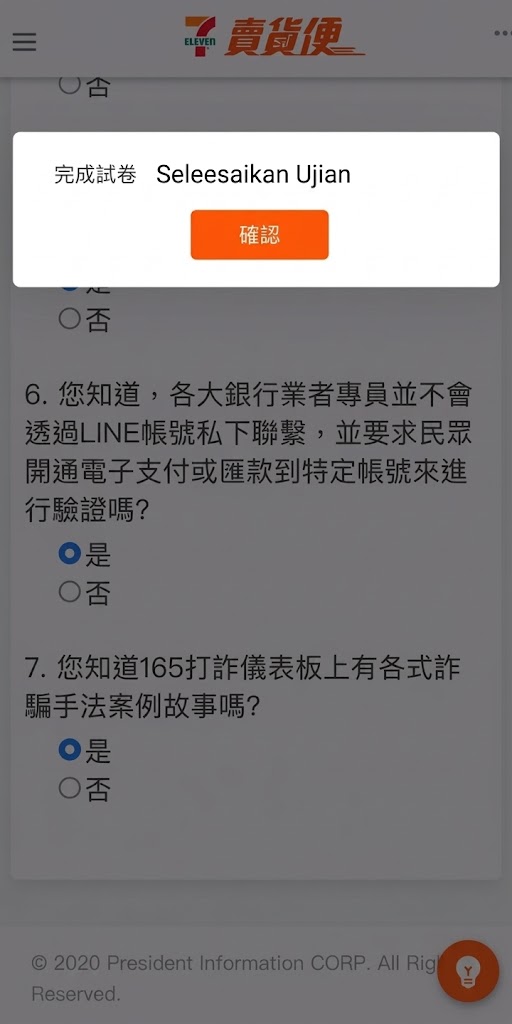Confirm the dialog with the 確認 button

pyautogui.click(x=259, y=234)
